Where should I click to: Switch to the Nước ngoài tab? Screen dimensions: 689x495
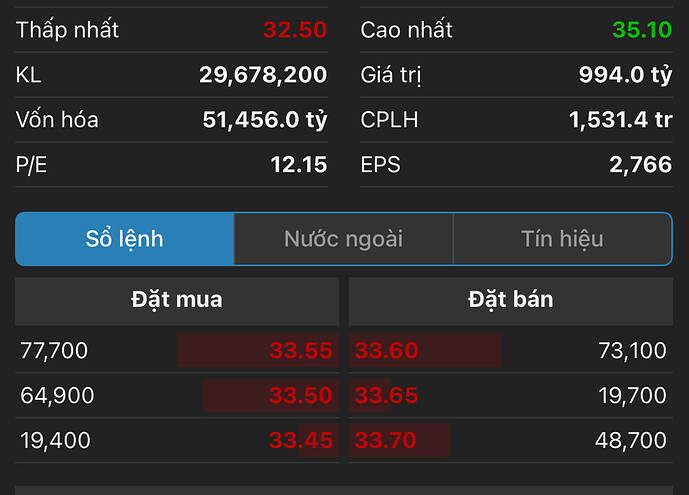point(343,239)
